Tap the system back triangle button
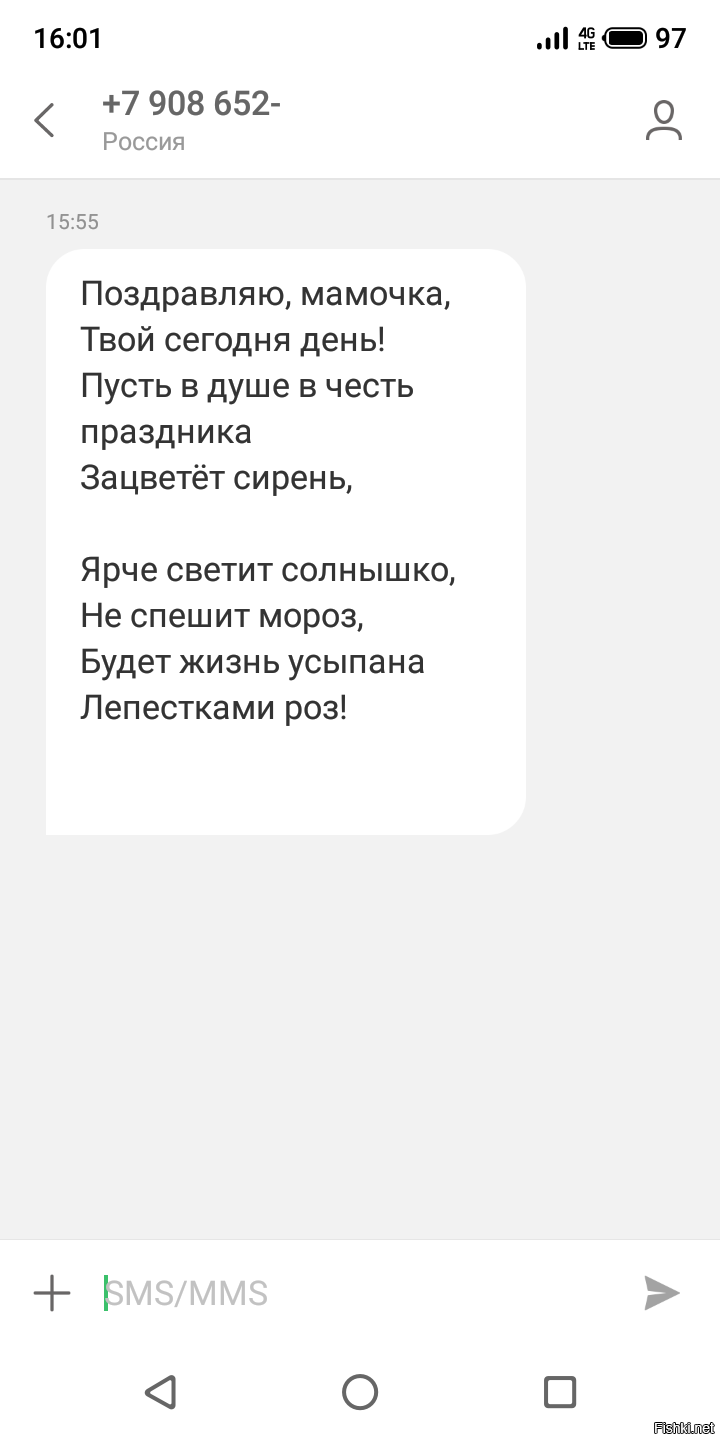 pyautogui.click(x=160, y=1392)
